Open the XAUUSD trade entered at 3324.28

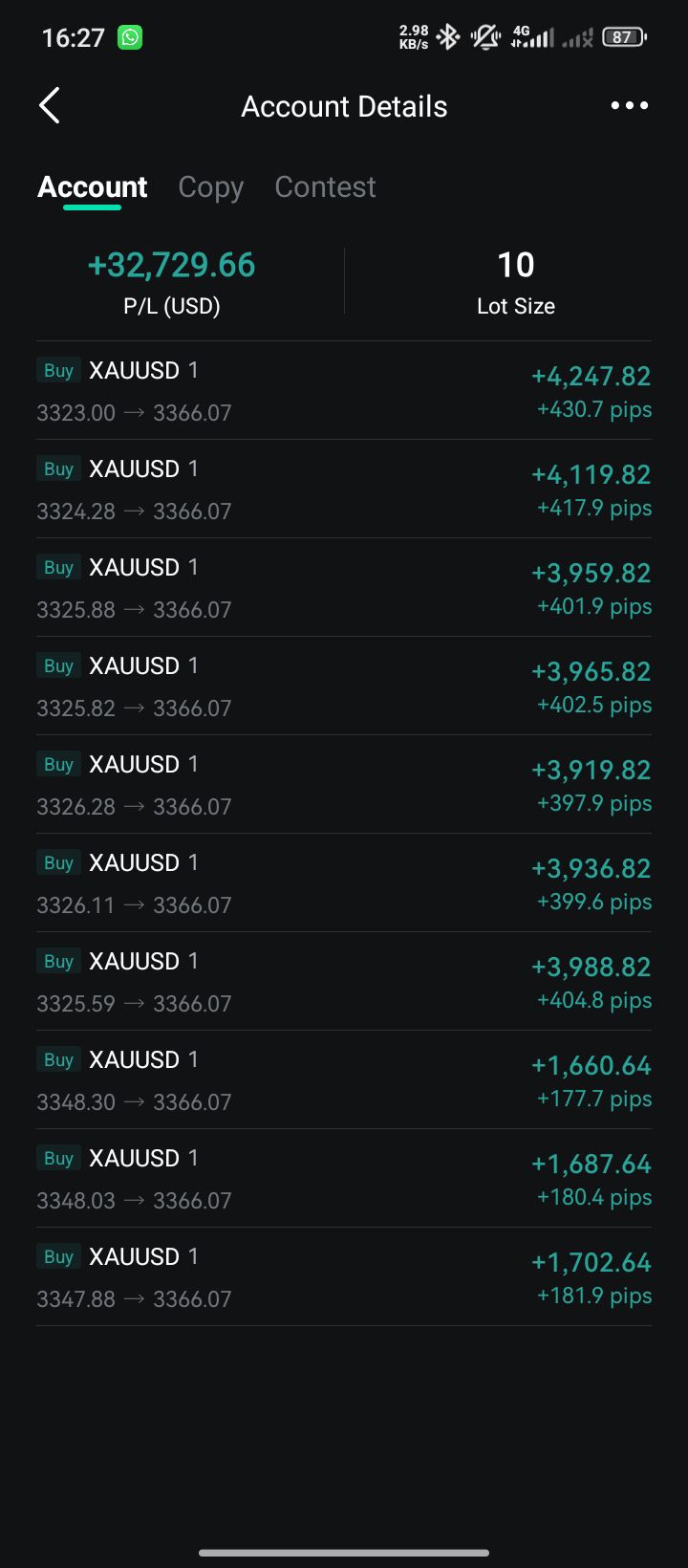pos(344,490)
